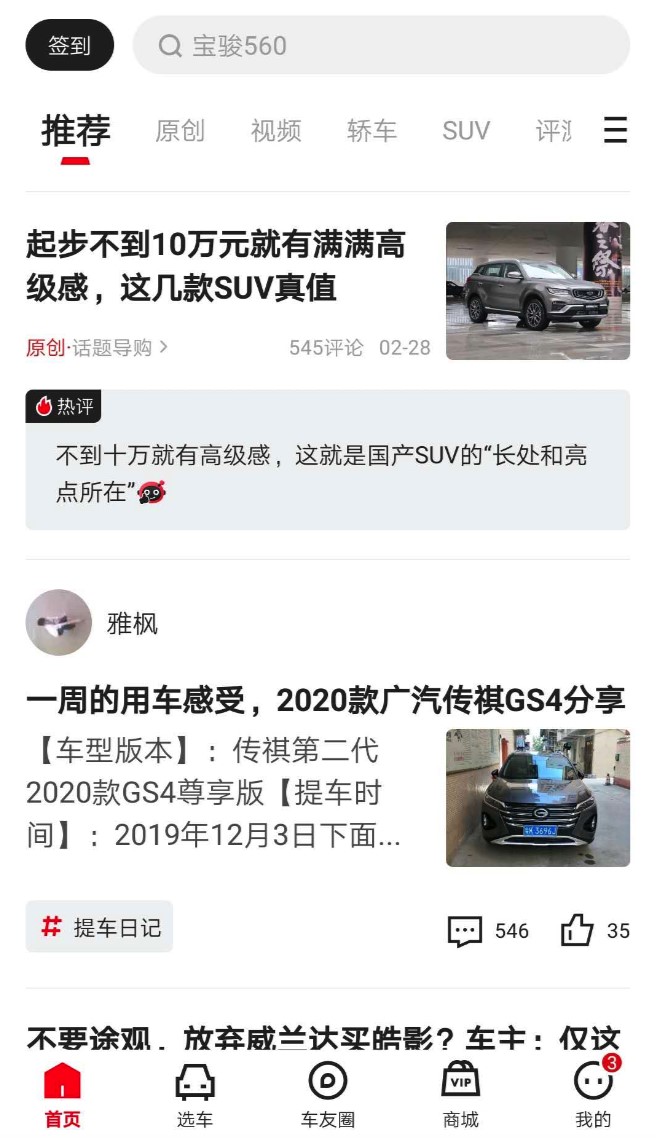Select the SUV tab
656x1138 pixels.
pyautogui.click(x=466, y=131)
